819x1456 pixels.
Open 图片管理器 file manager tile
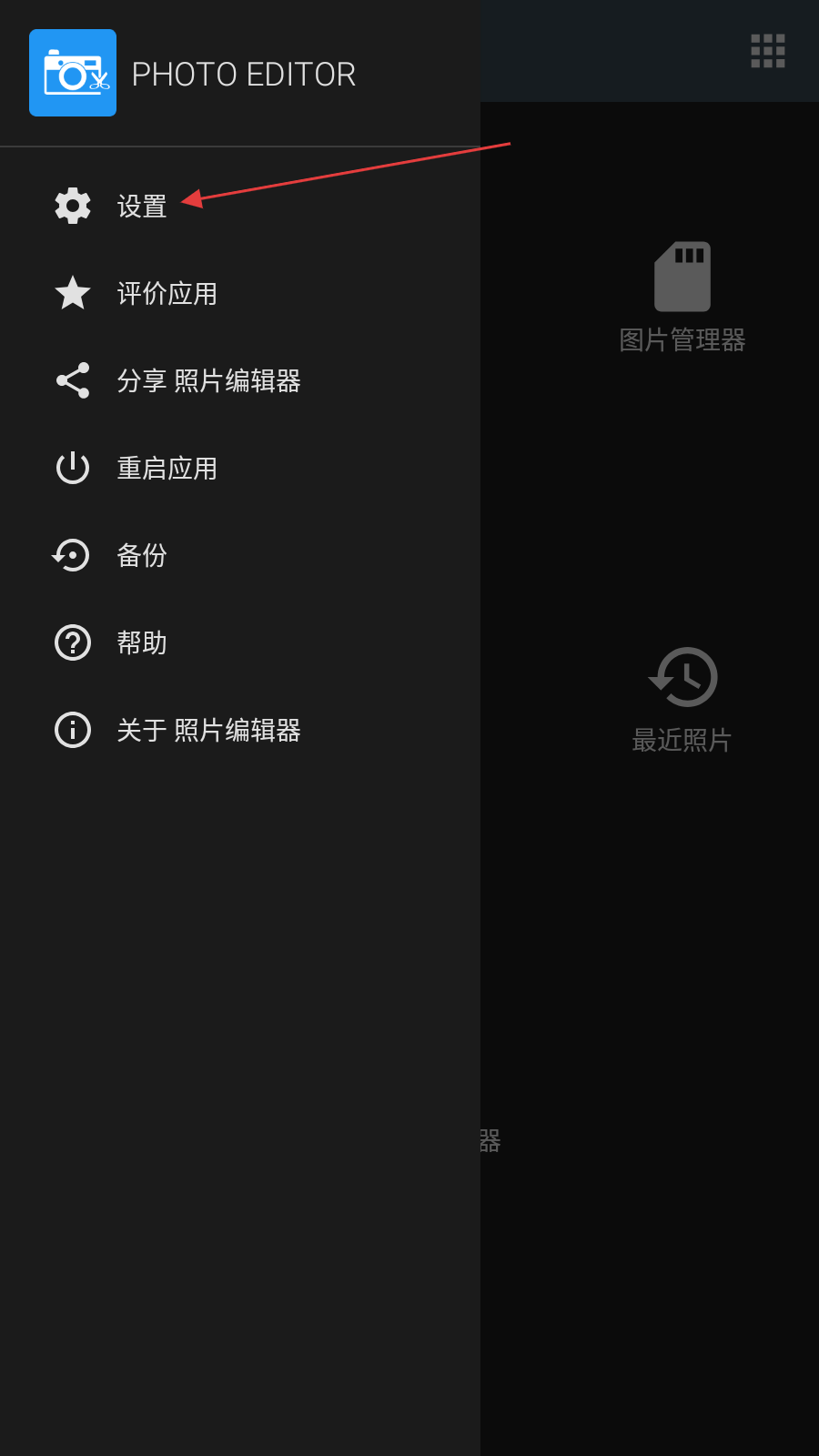point(682,298)
